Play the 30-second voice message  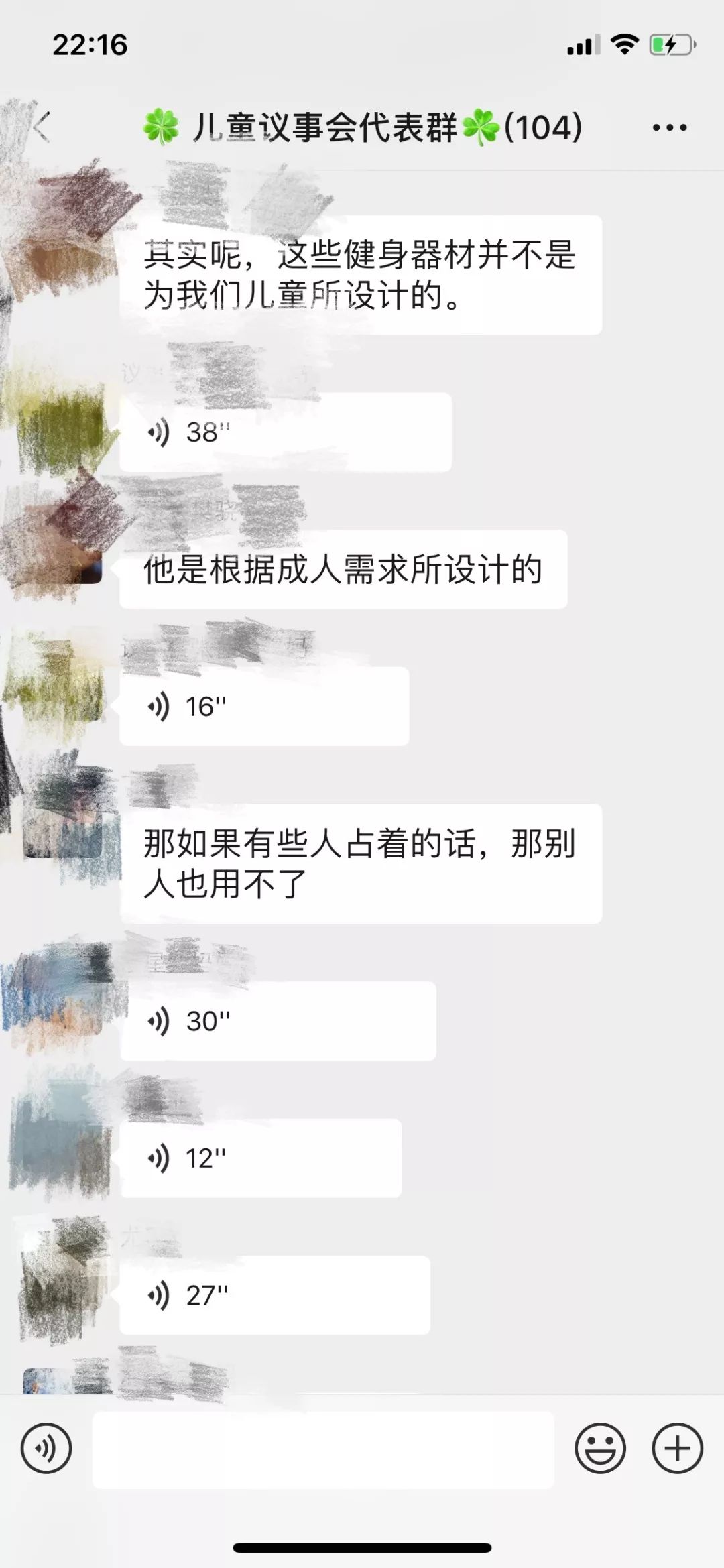pos(278,1021)
